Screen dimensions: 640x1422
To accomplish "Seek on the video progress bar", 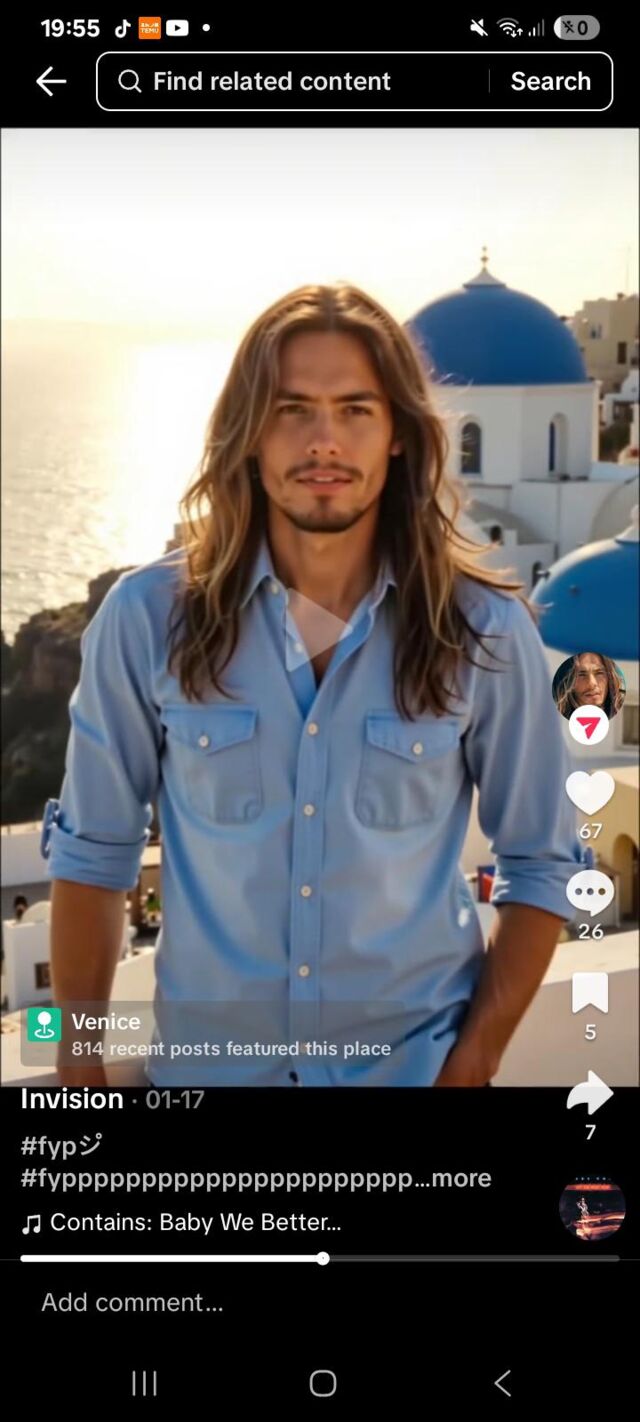I will coord(320,1258).
